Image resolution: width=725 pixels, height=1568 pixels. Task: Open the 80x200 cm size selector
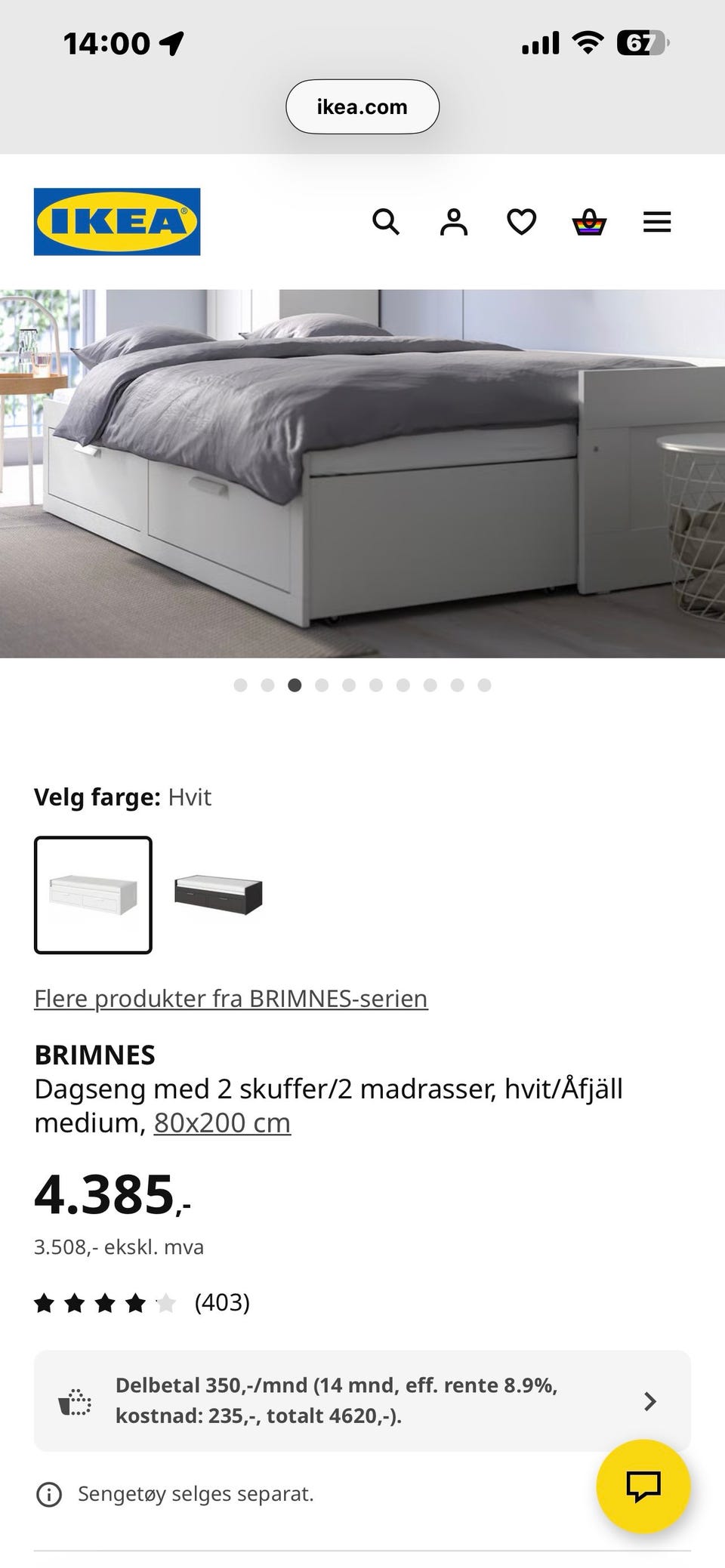221,1123
